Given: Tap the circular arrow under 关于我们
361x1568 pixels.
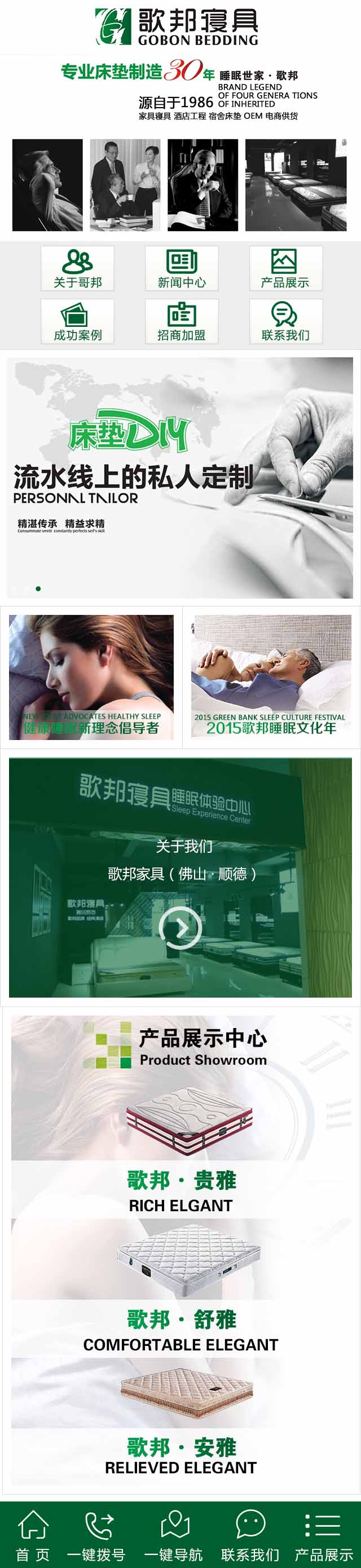Looking at the screenshot, I should click(x=180, y=928).
